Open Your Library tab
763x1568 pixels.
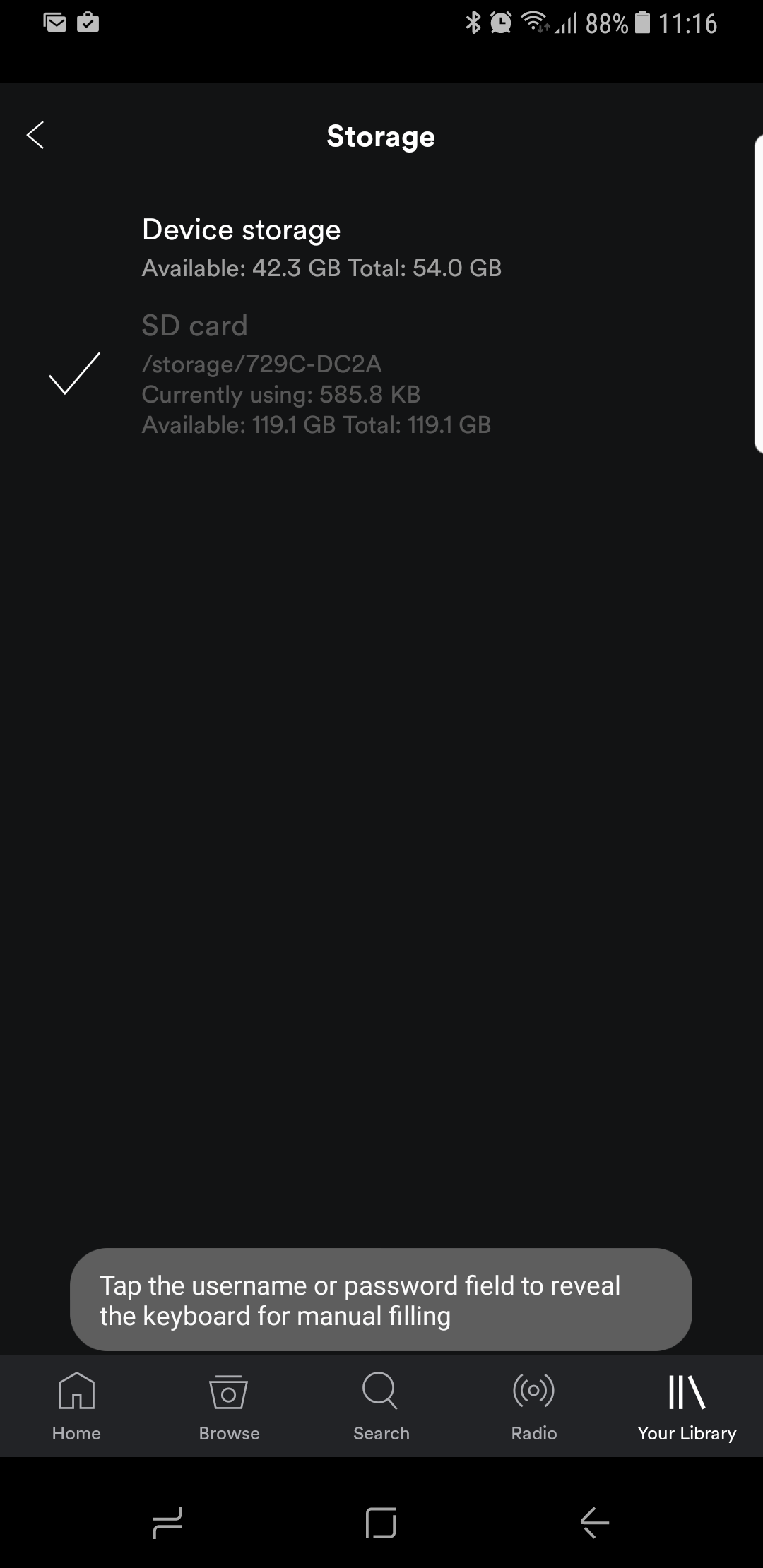click(687, 1406)
